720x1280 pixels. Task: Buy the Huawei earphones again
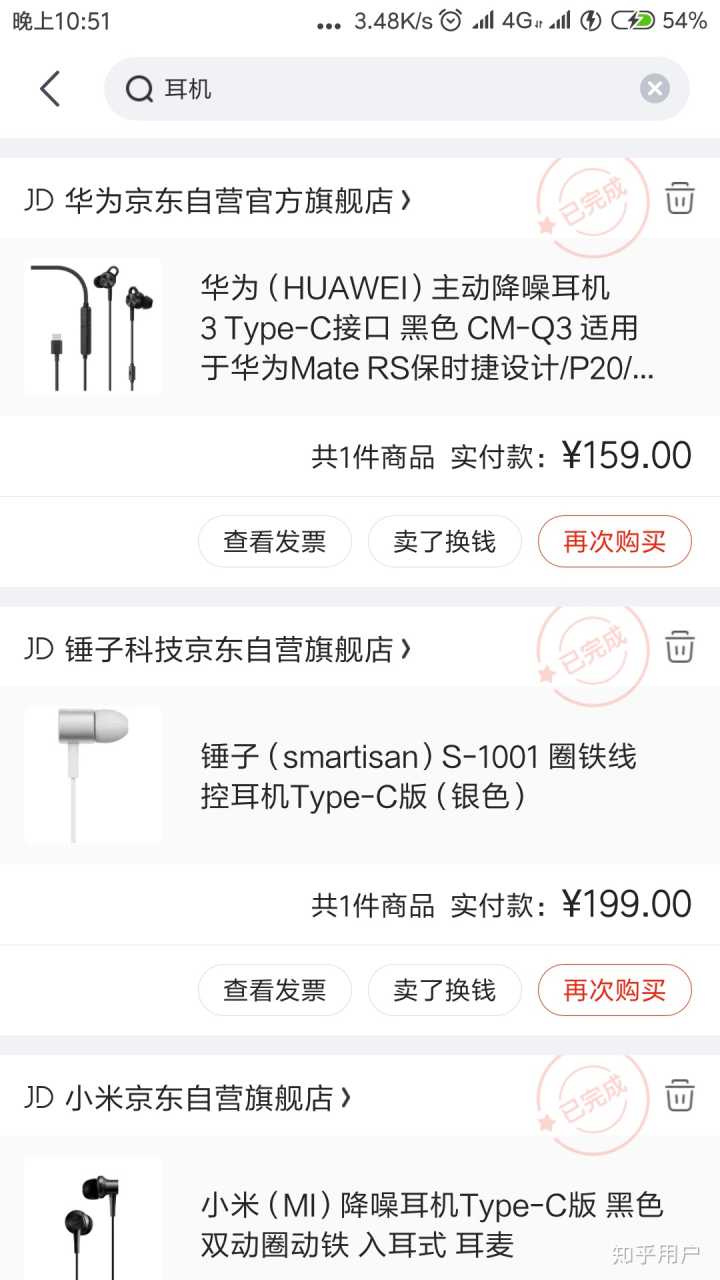tap(615, 542)
